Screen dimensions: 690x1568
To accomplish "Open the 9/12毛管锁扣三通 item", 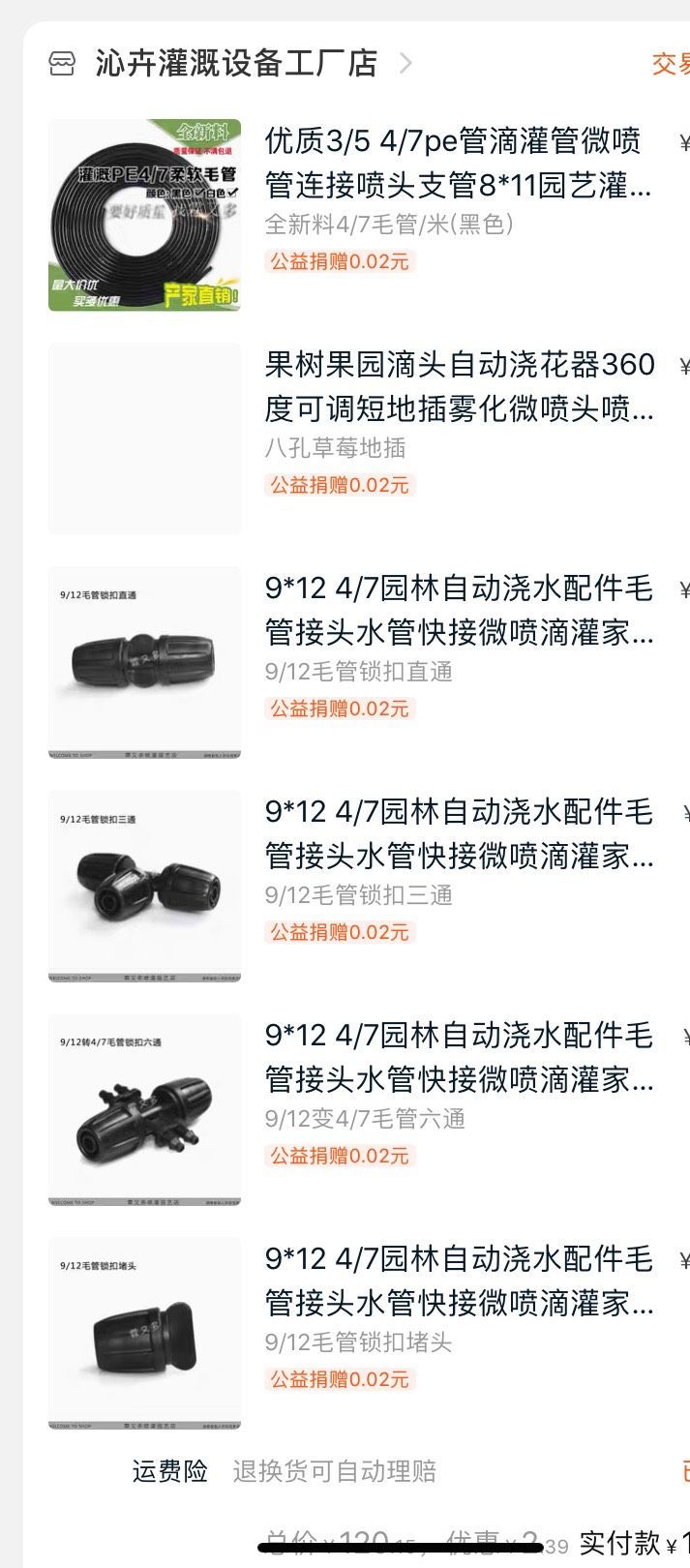I will (369, 886).
